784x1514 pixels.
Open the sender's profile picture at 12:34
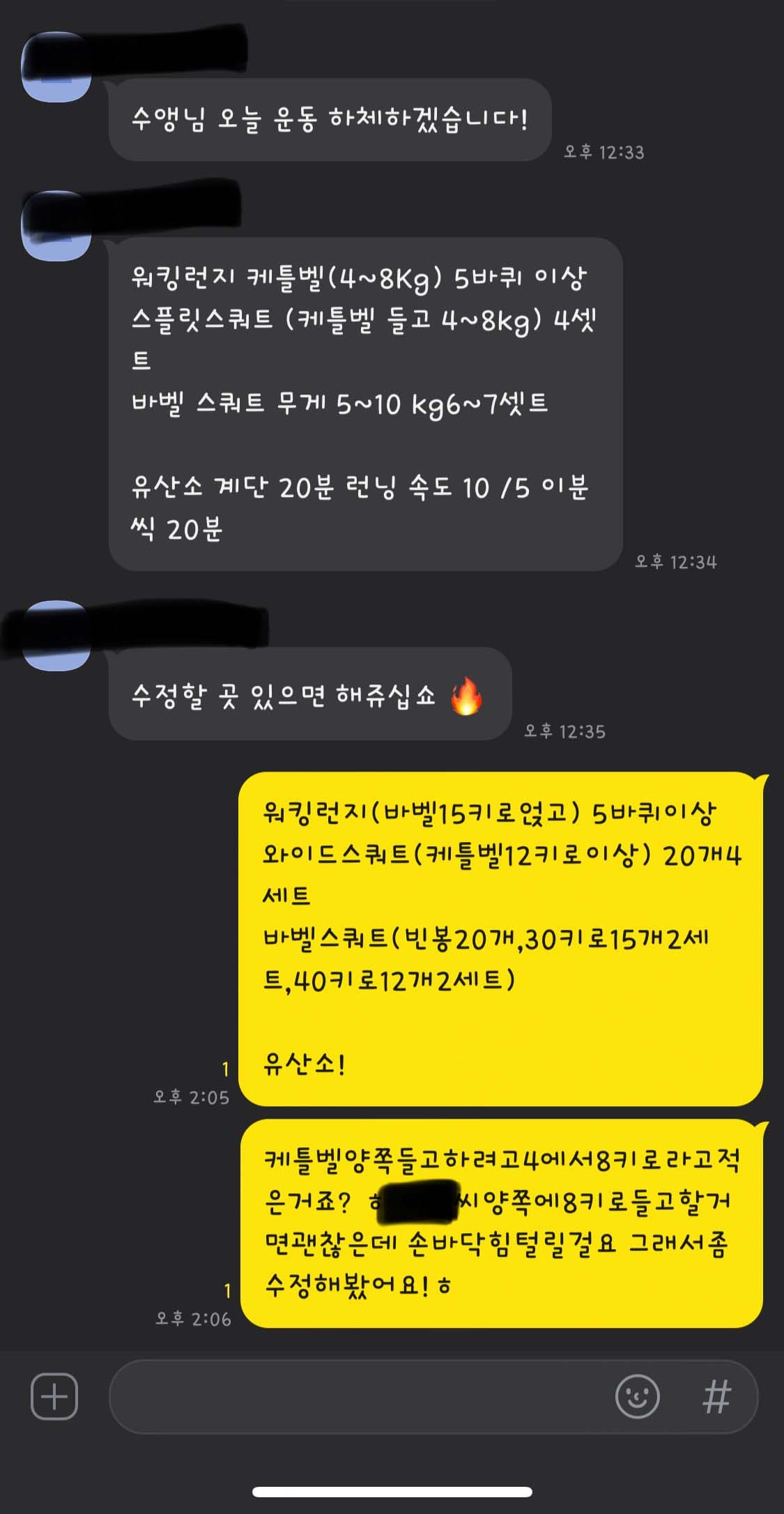coord(57,226)
